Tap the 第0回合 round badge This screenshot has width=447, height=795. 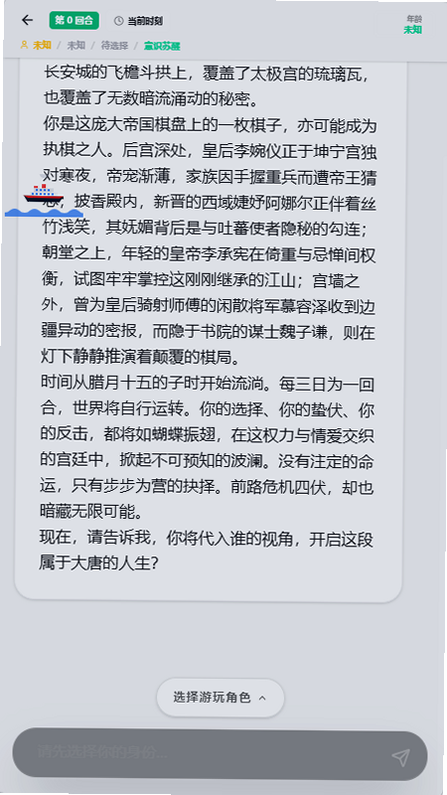tap(74, 21)
